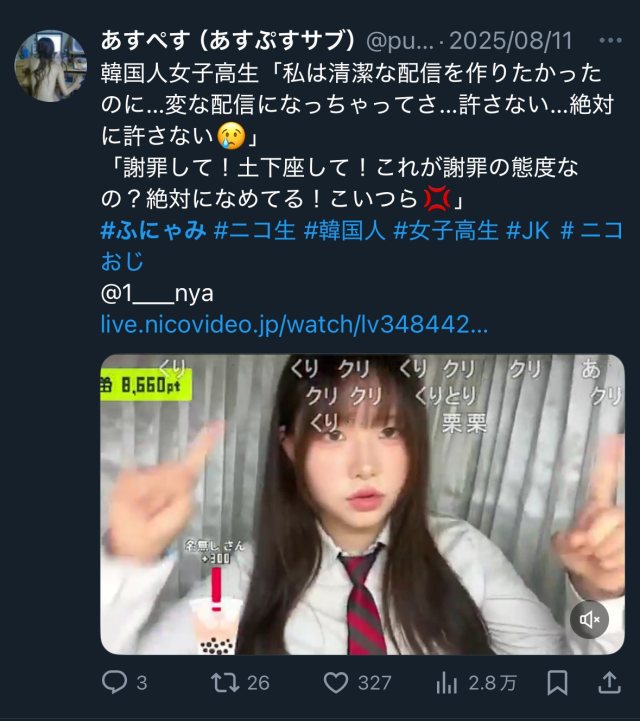The image size is (640, 721).
Task: Bookmark this post
Action: (x=558, y=683)
